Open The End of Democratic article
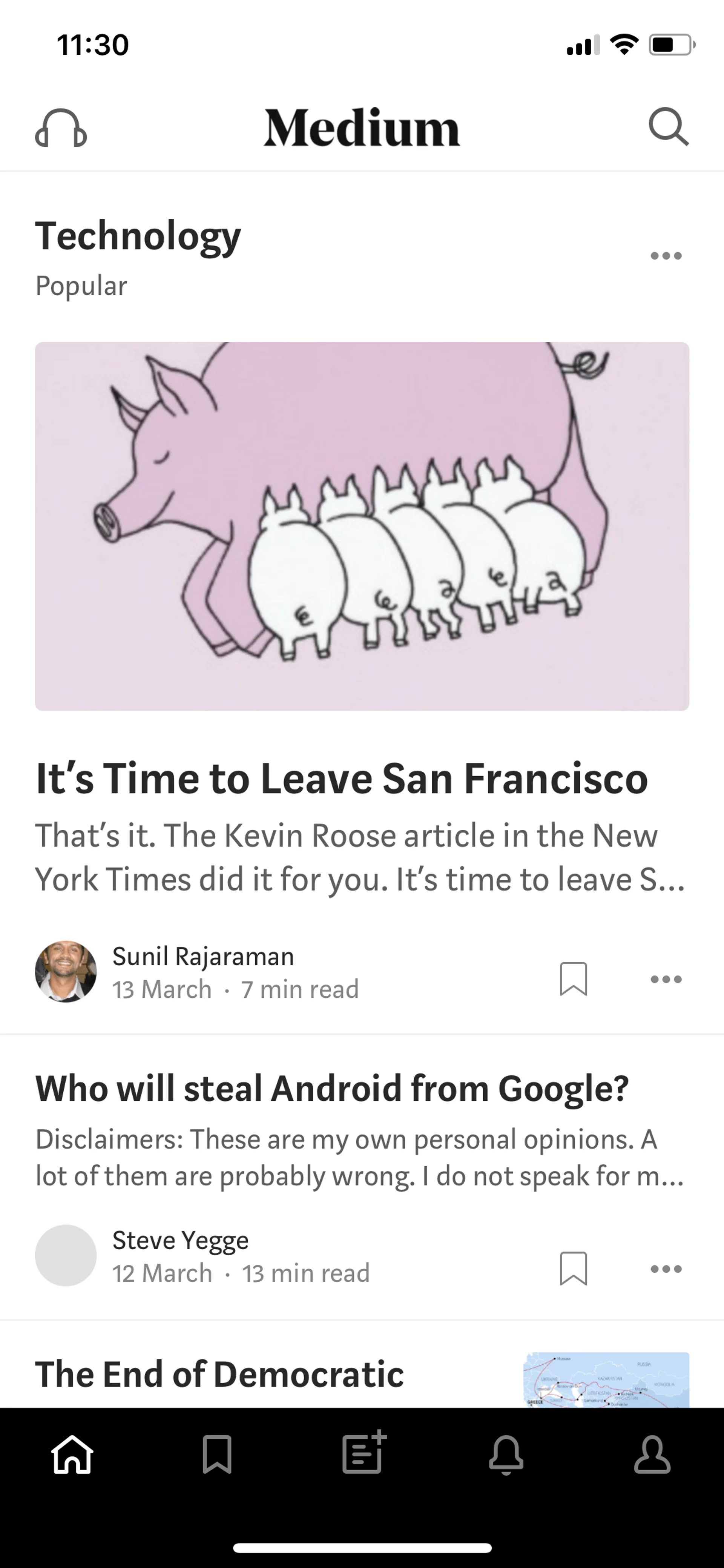This screenshot has height=1568, width=724. coord(219,1374)
